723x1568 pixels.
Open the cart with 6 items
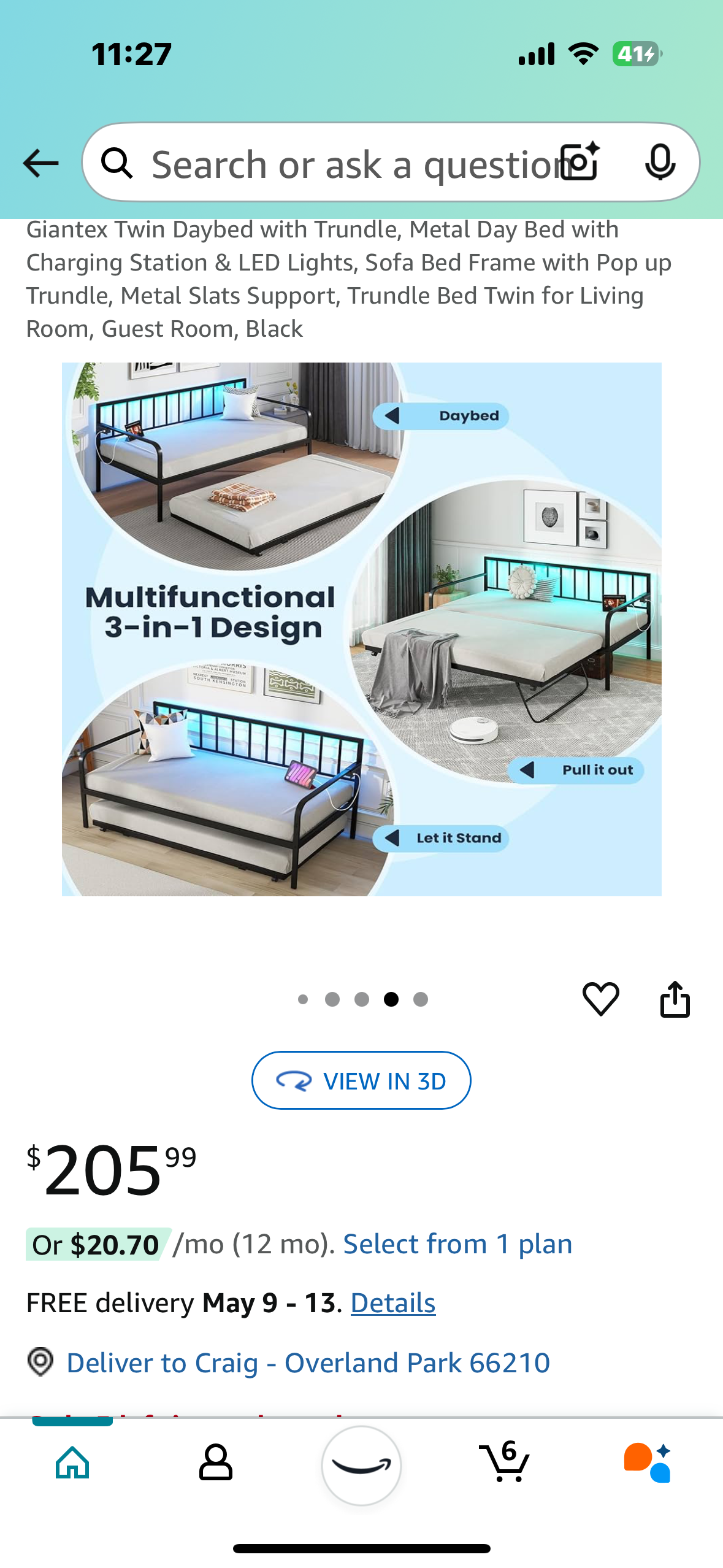pos(505,1462)
